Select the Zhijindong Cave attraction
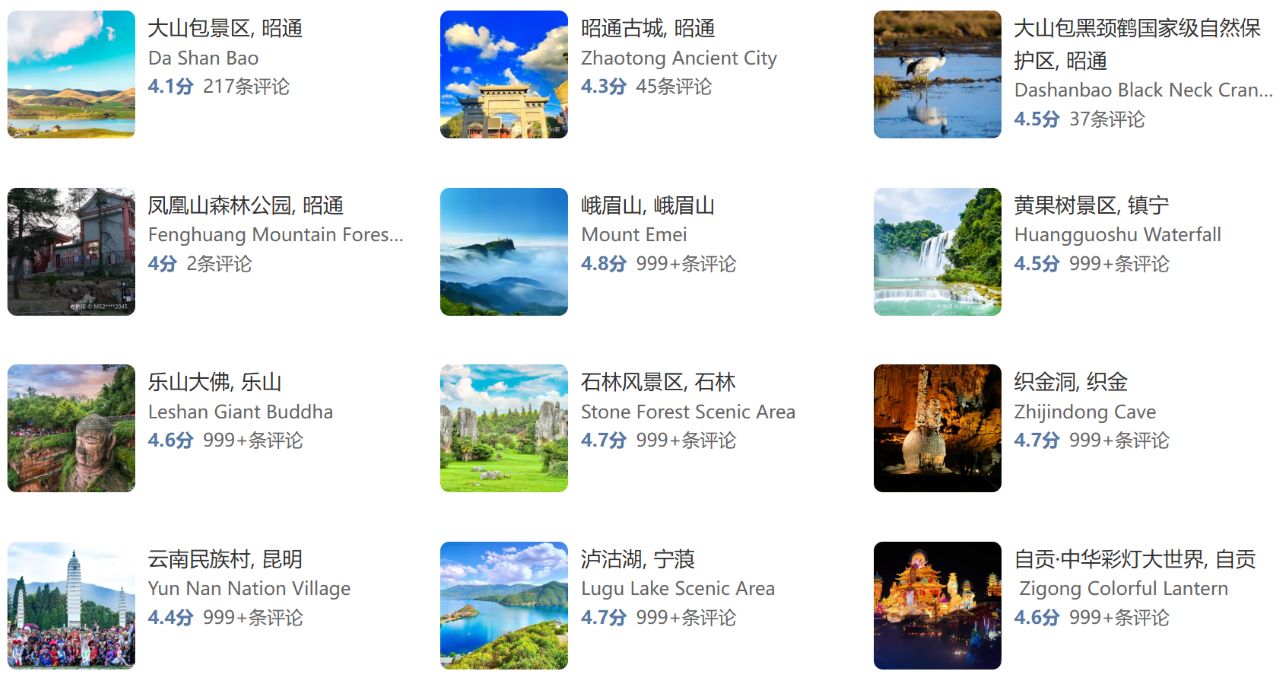Screen dimensions: 1280x678 [1070, 383]
